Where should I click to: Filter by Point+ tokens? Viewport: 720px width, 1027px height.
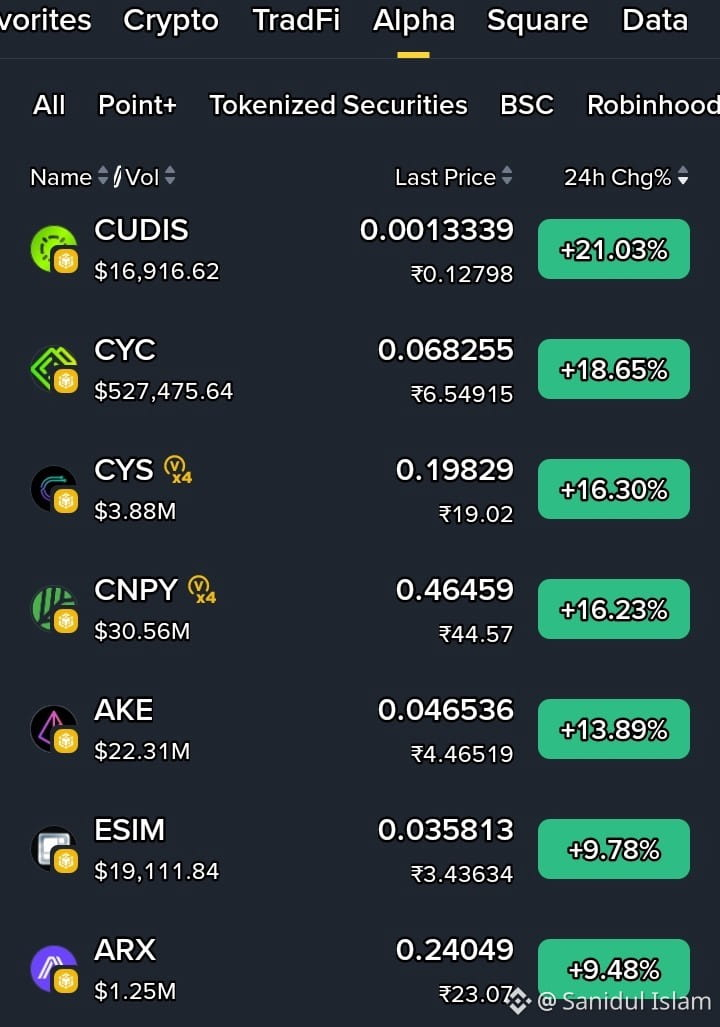pos(138,105)
